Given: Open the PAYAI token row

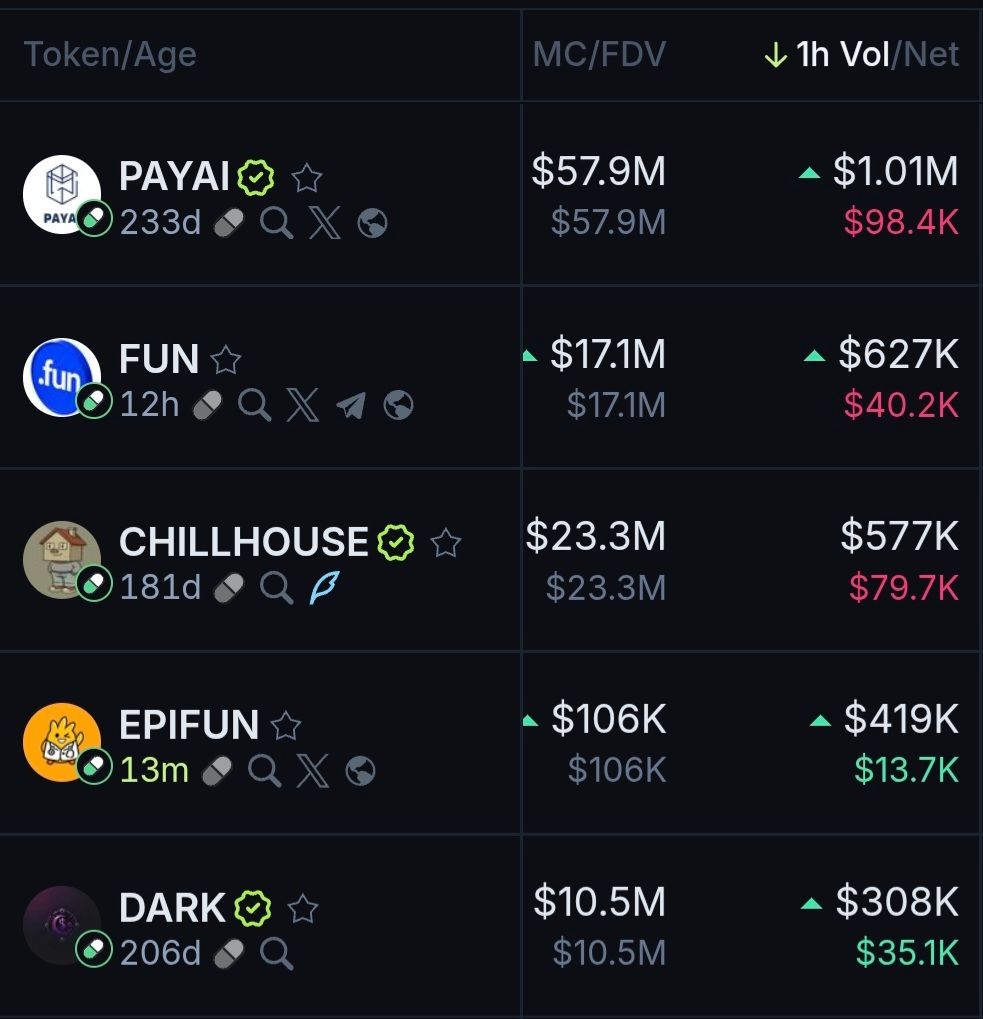Looking at the screenshot, I should point(174,177).
